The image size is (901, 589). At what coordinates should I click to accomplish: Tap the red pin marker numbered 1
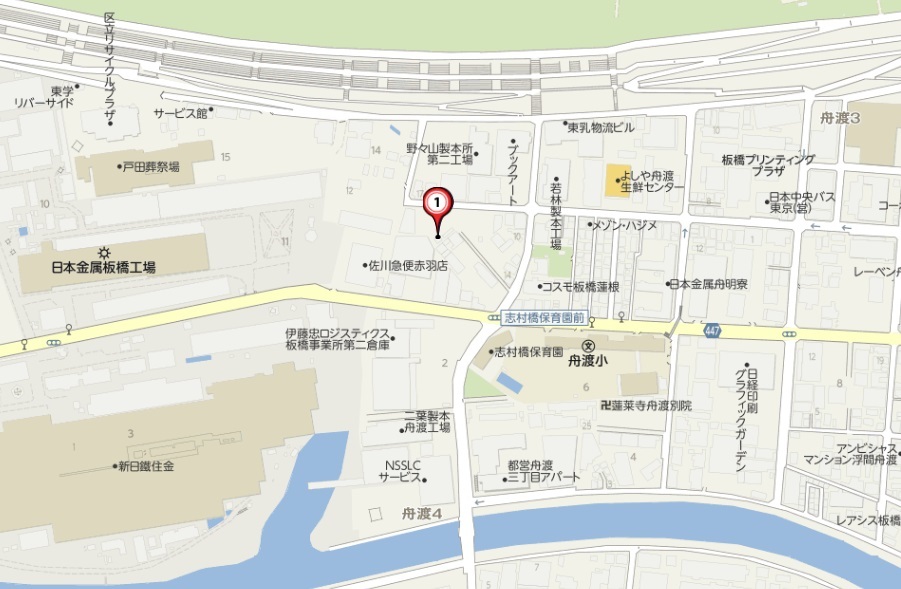[x=437, y=204]
